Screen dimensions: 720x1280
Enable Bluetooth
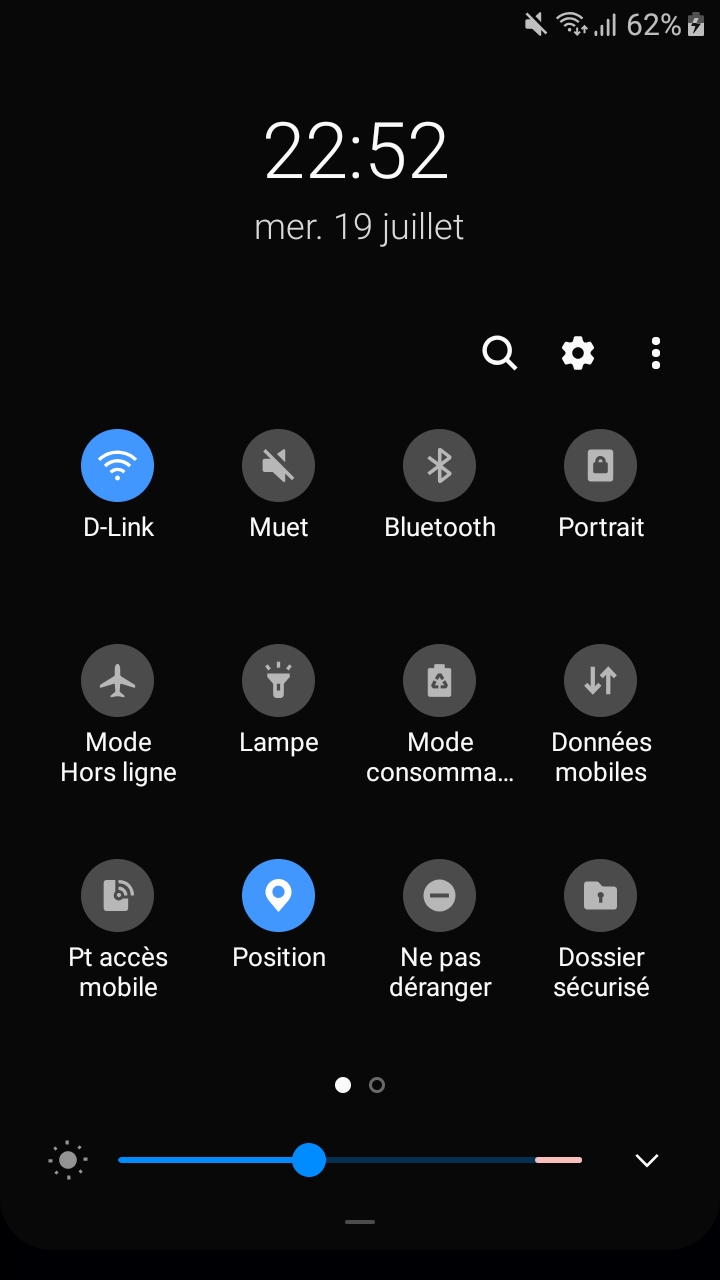click(439, 466)
